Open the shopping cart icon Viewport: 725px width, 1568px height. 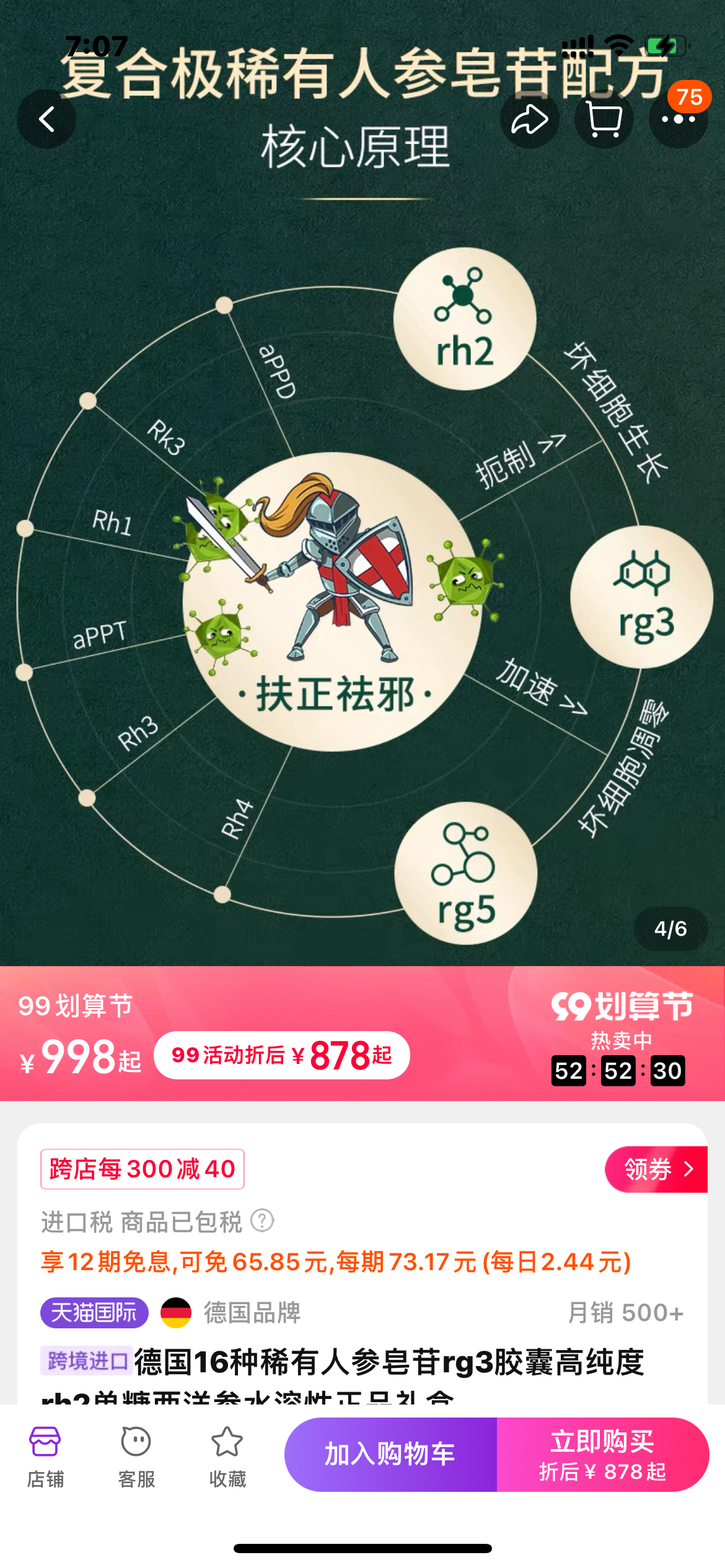[x=604, y=119]
